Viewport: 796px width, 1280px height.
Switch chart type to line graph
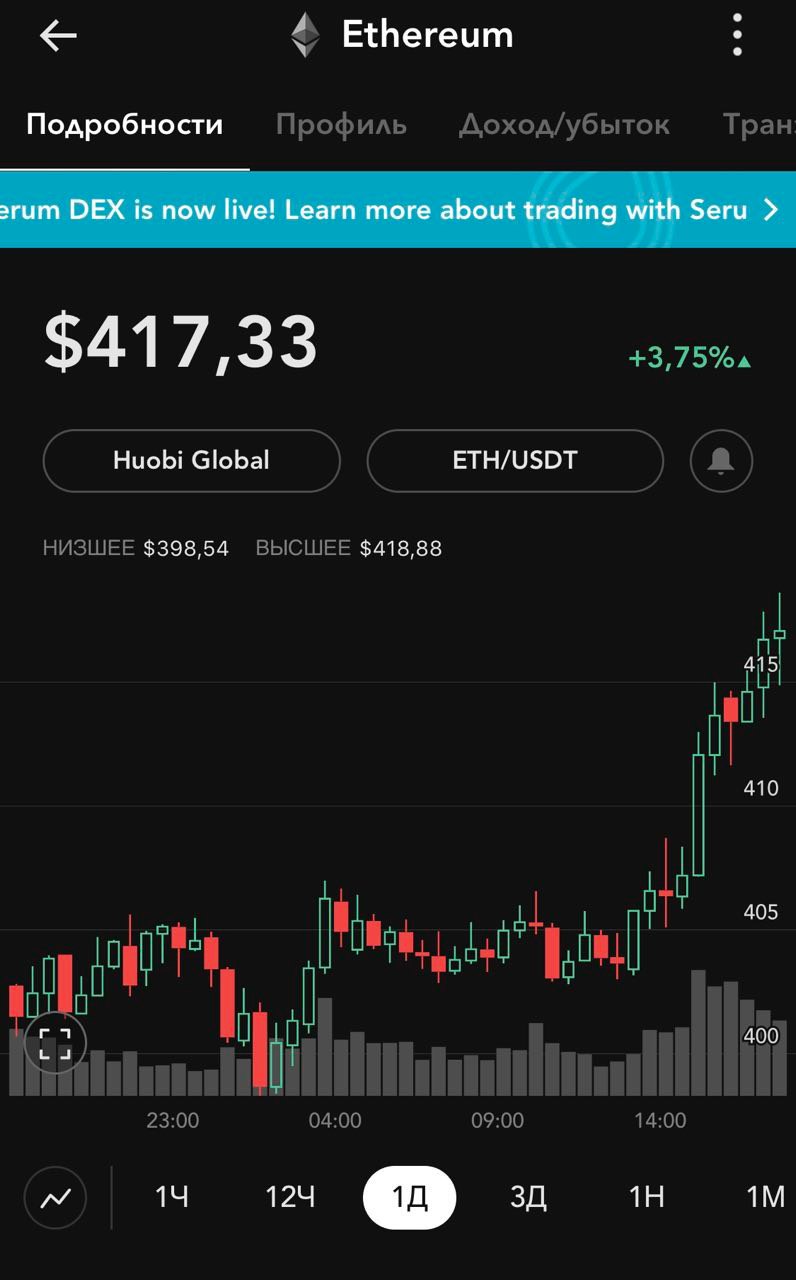[x=55, y=1197]
